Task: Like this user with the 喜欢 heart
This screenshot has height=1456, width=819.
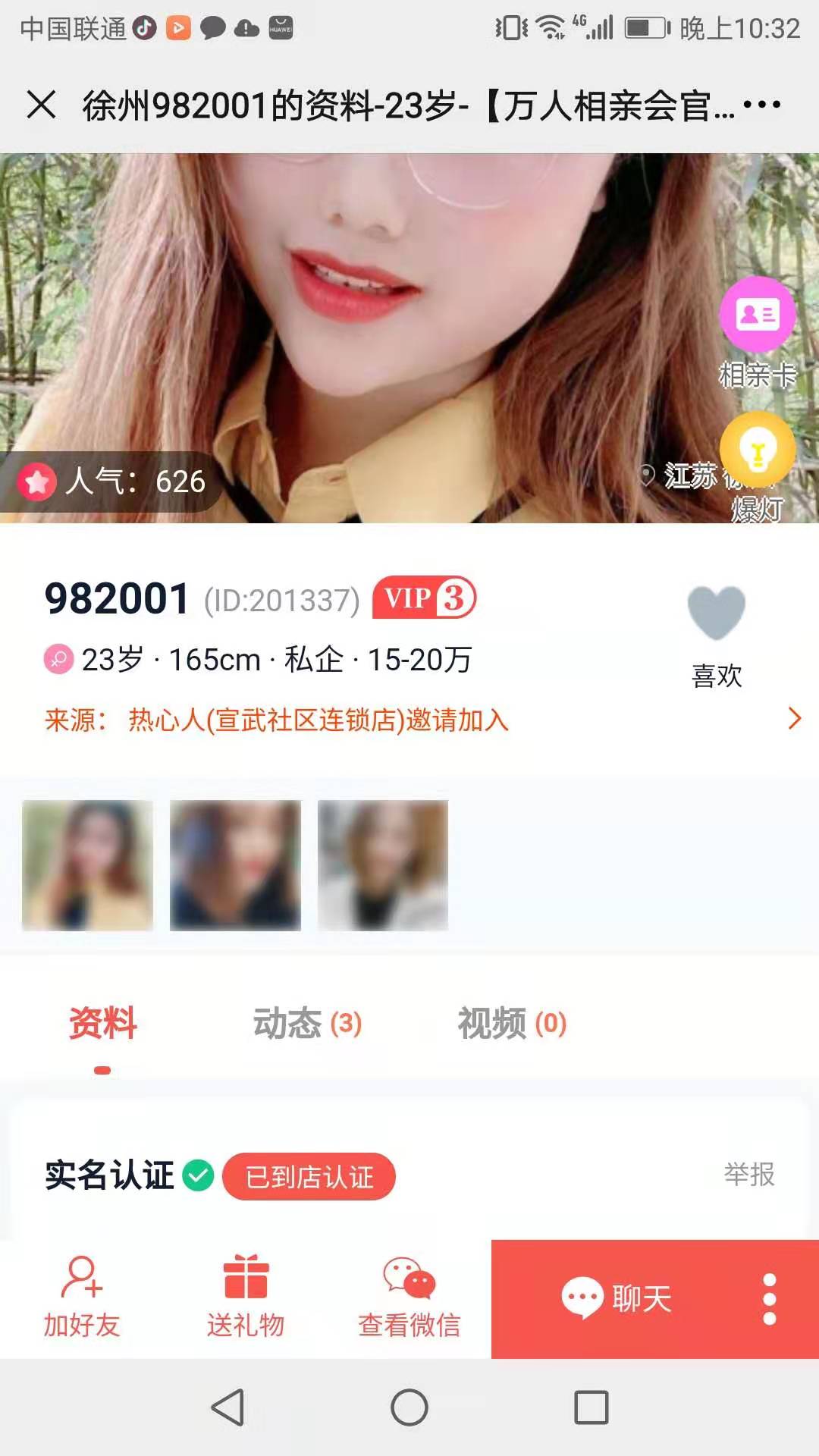Action: coord(716,613)
